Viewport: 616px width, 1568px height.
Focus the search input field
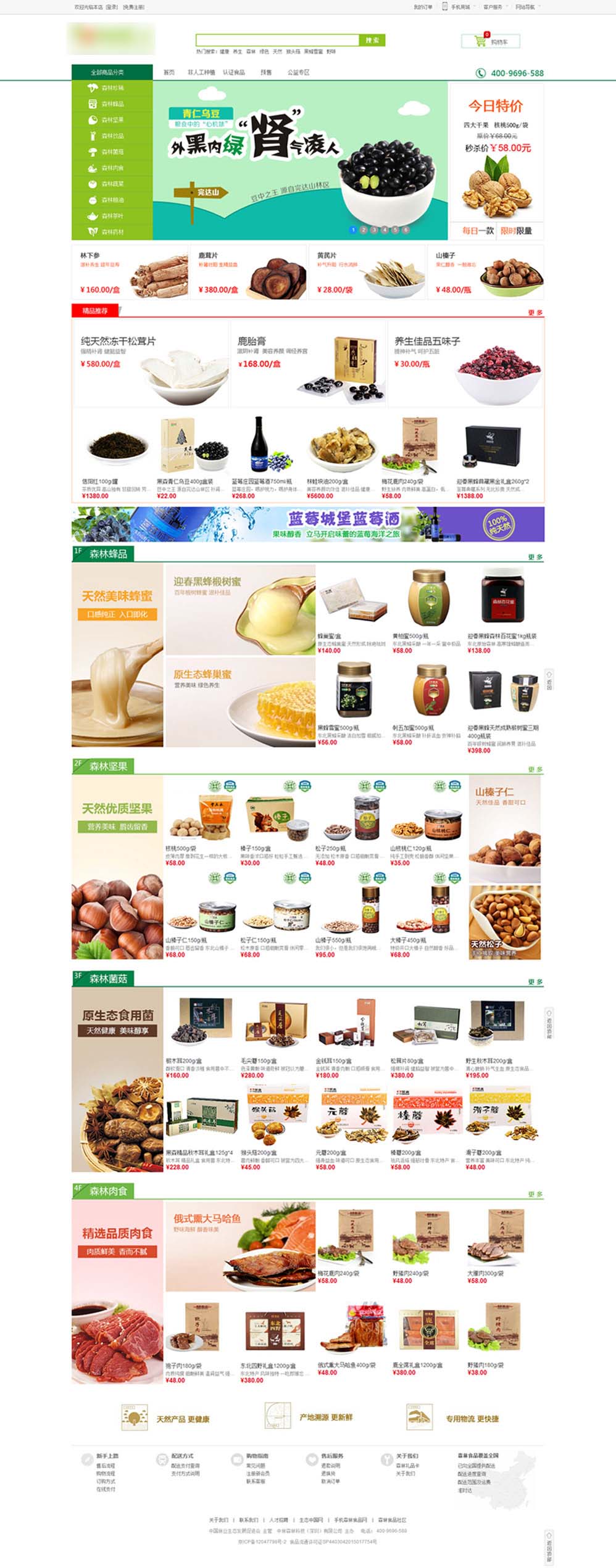pos(277,40)
